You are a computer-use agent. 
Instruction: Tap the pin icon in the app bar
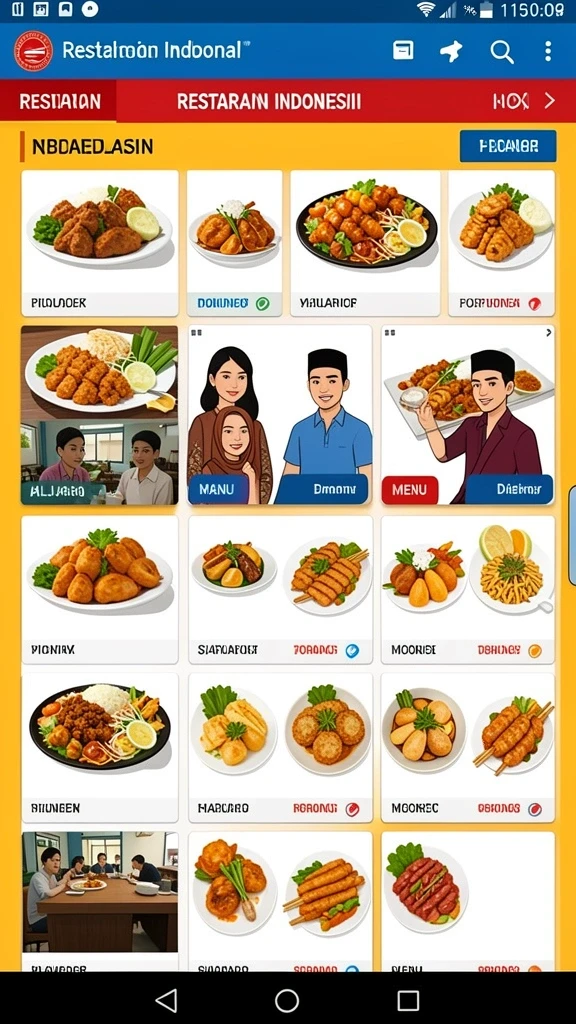click(451, 51)
